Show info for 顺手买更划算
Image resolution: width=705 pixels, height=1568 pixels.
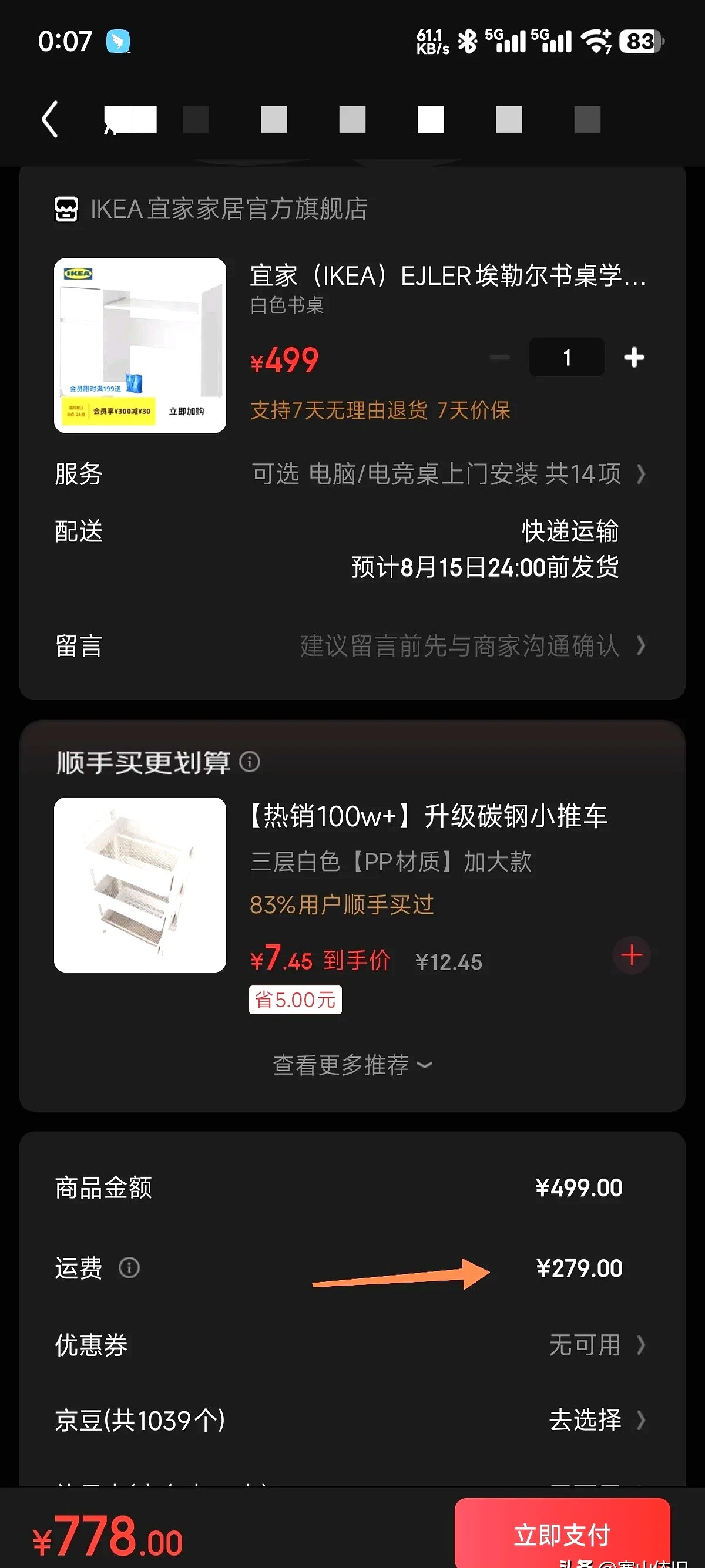coord(250,762)
